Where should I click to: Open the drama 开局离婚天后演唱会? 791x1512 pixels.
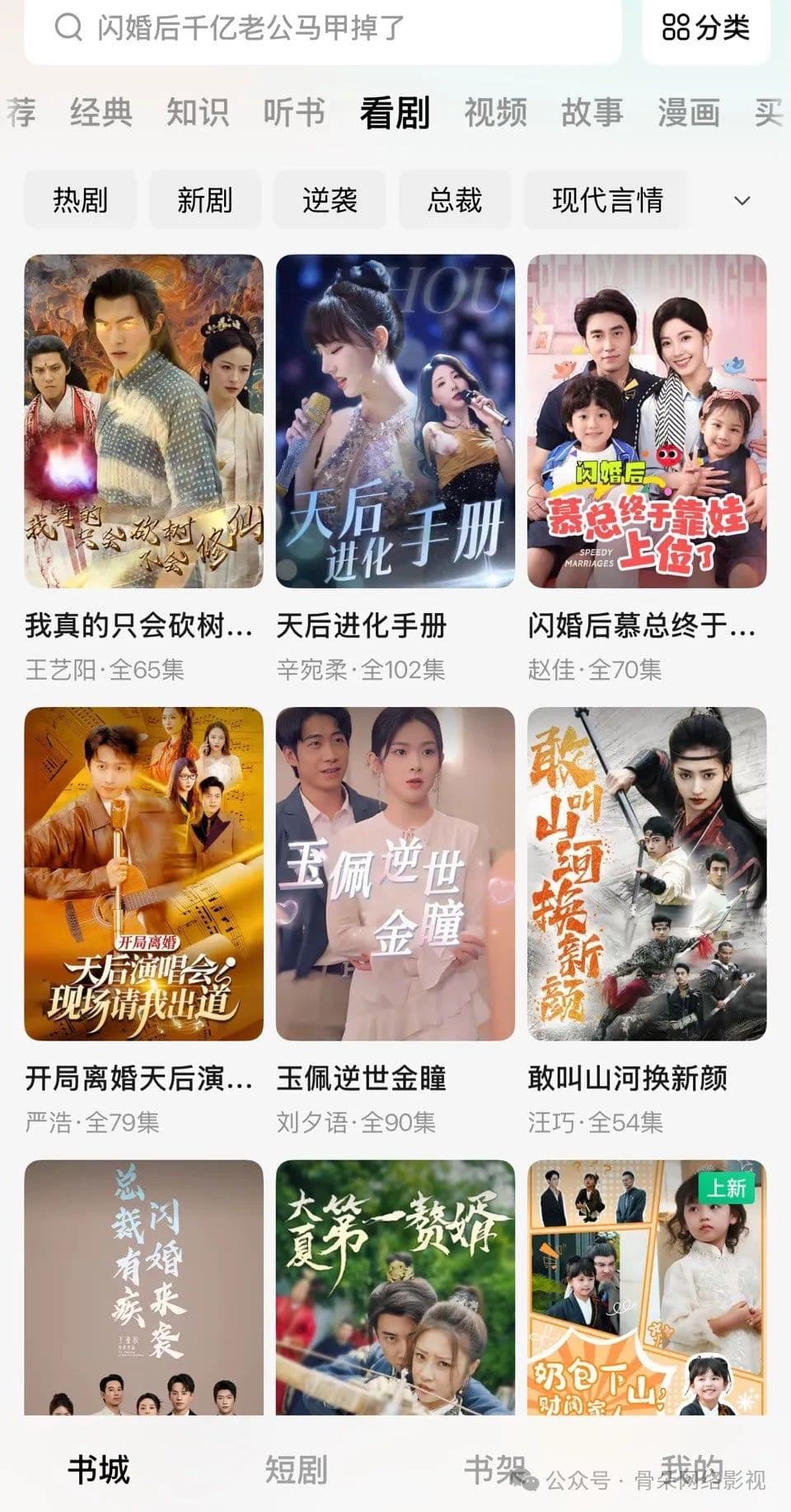144,873
